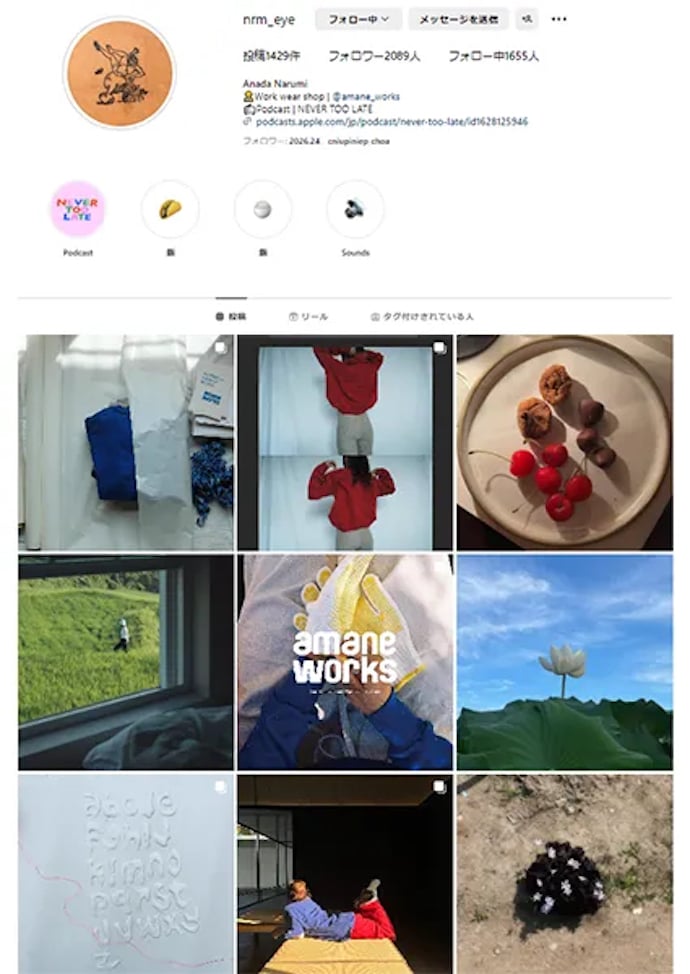Open the amane works post

tap(345, 661)
